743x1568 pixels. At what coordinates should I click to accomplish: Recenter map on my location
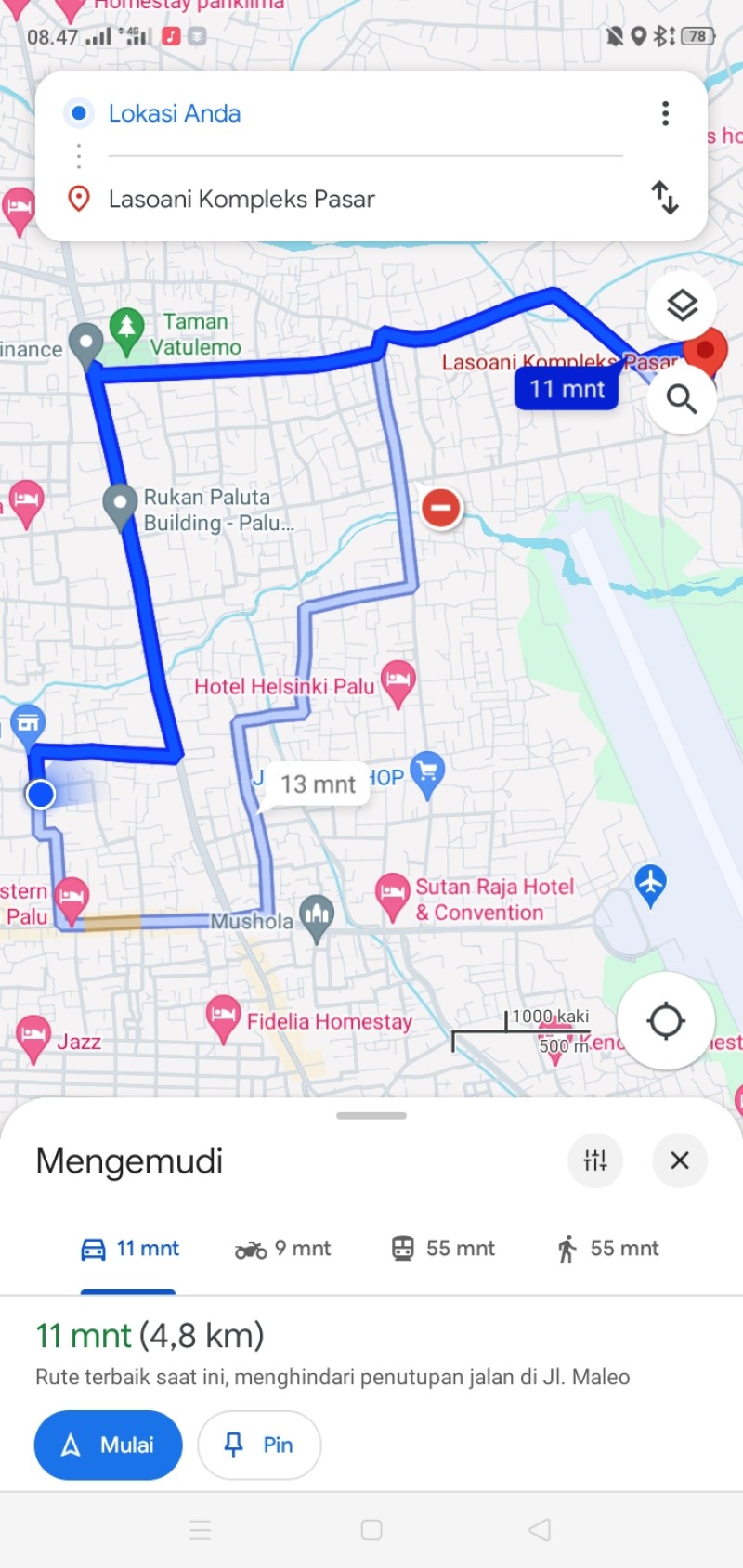point(666,1021)
